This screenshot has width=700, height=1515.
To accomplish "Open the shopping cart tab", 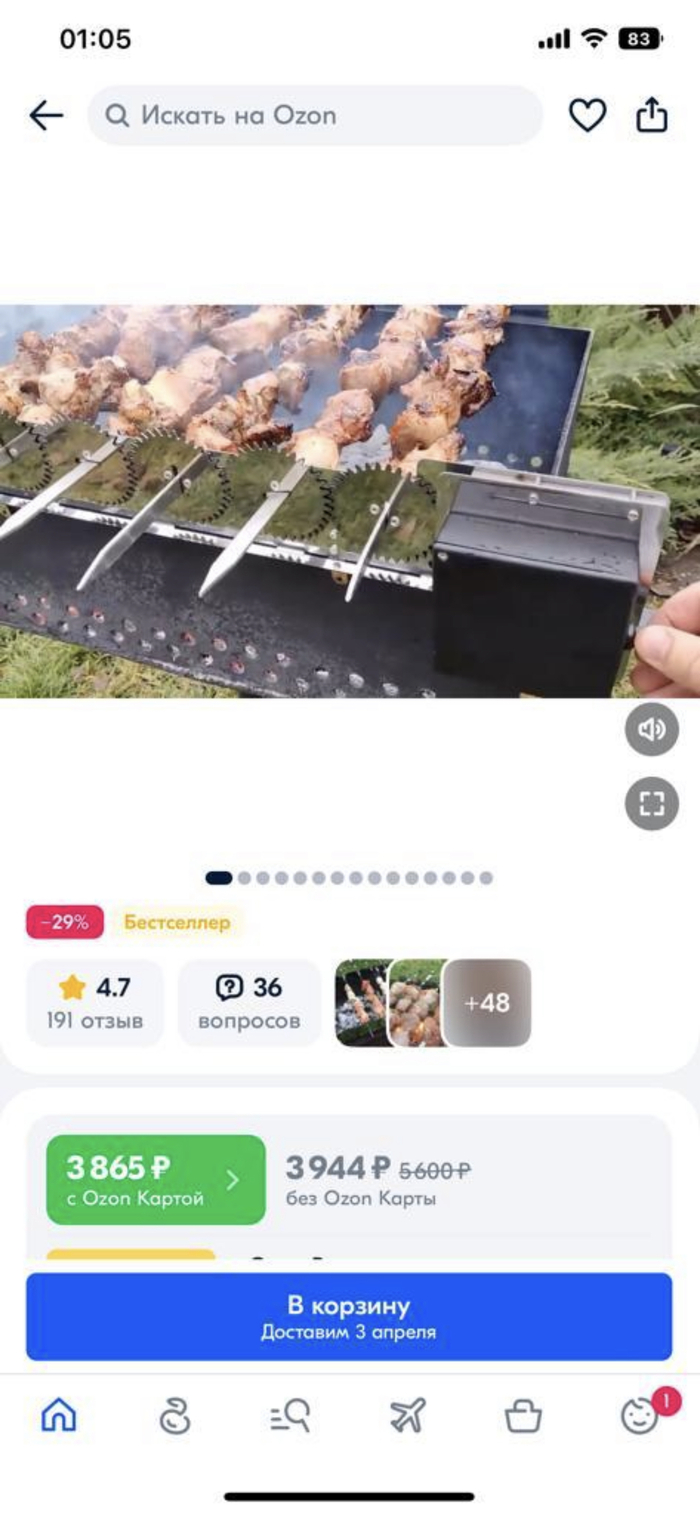I will [x=523, y=1415].
